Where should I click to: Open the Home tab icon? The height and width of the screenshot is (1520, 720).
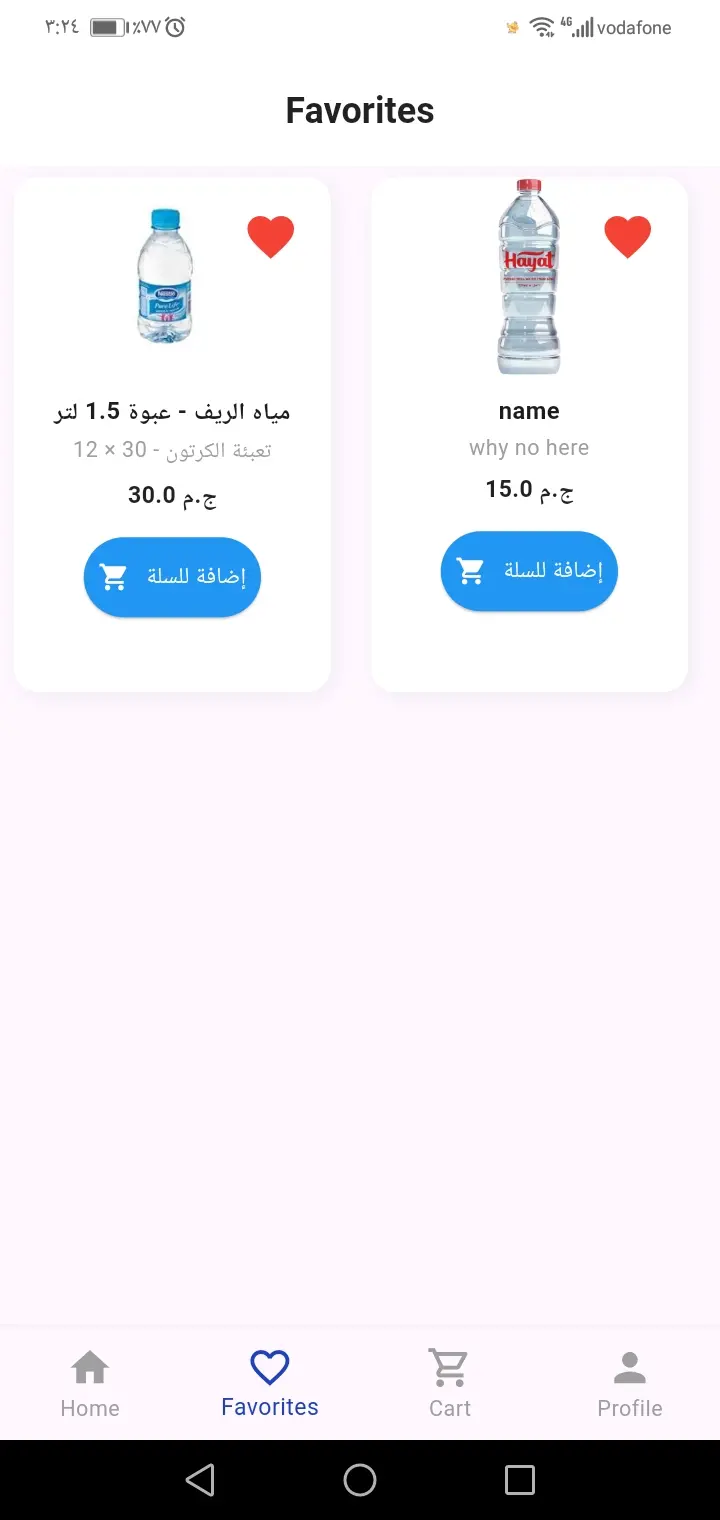pyautogui.click(x=89, y=1365)
